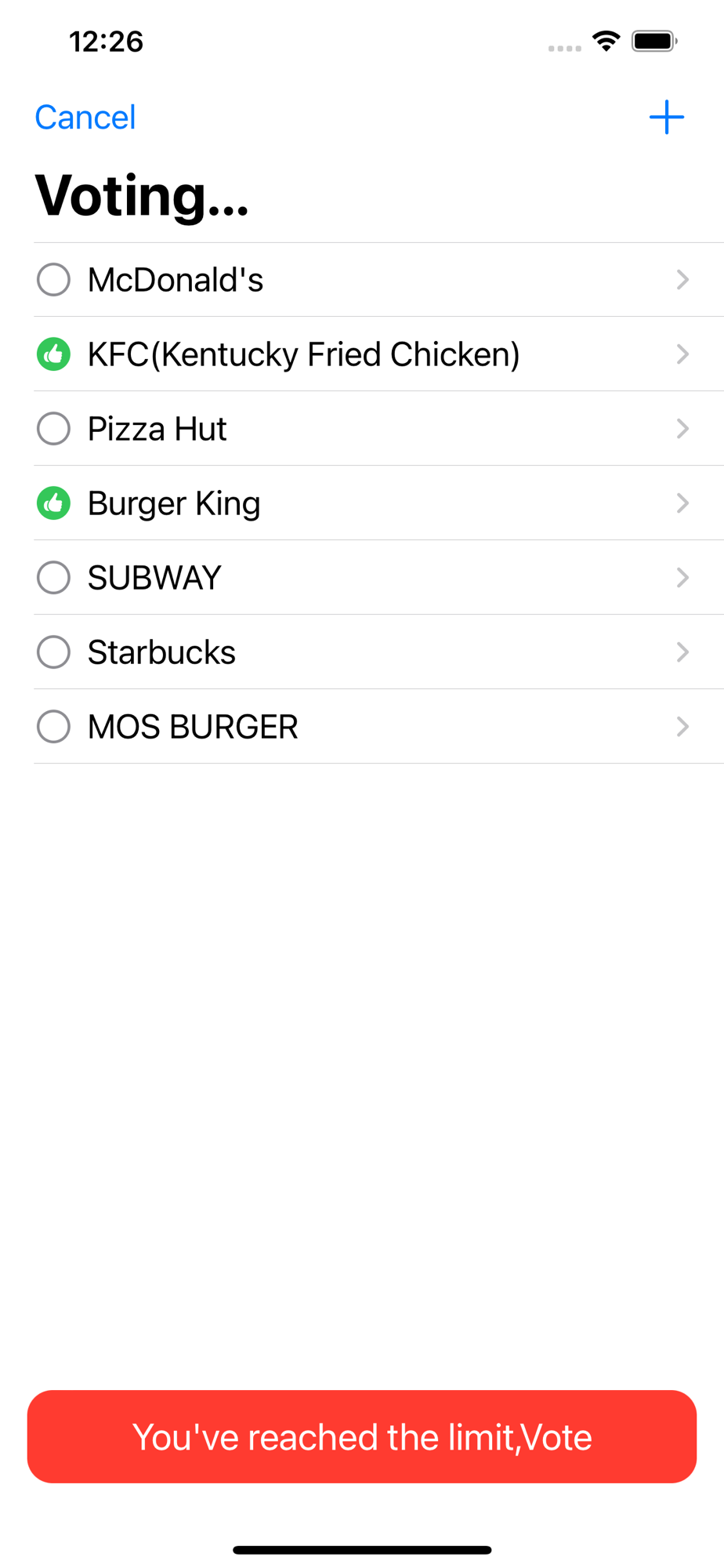This screenshot has height=1568, width=724.
Task: Tap the red "You've reached the limit,Vote" button
Action: (362, 1437)
